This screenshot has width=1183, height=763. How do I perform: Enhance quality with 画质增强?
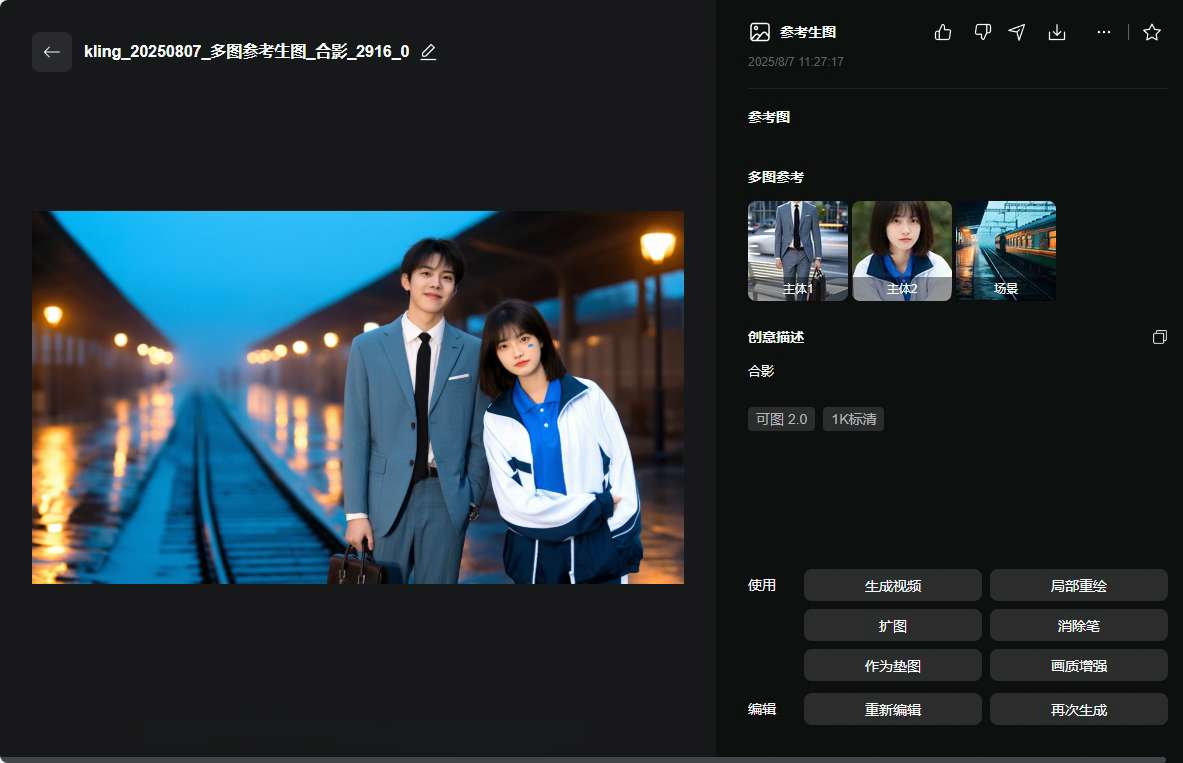pos(1078,666)
